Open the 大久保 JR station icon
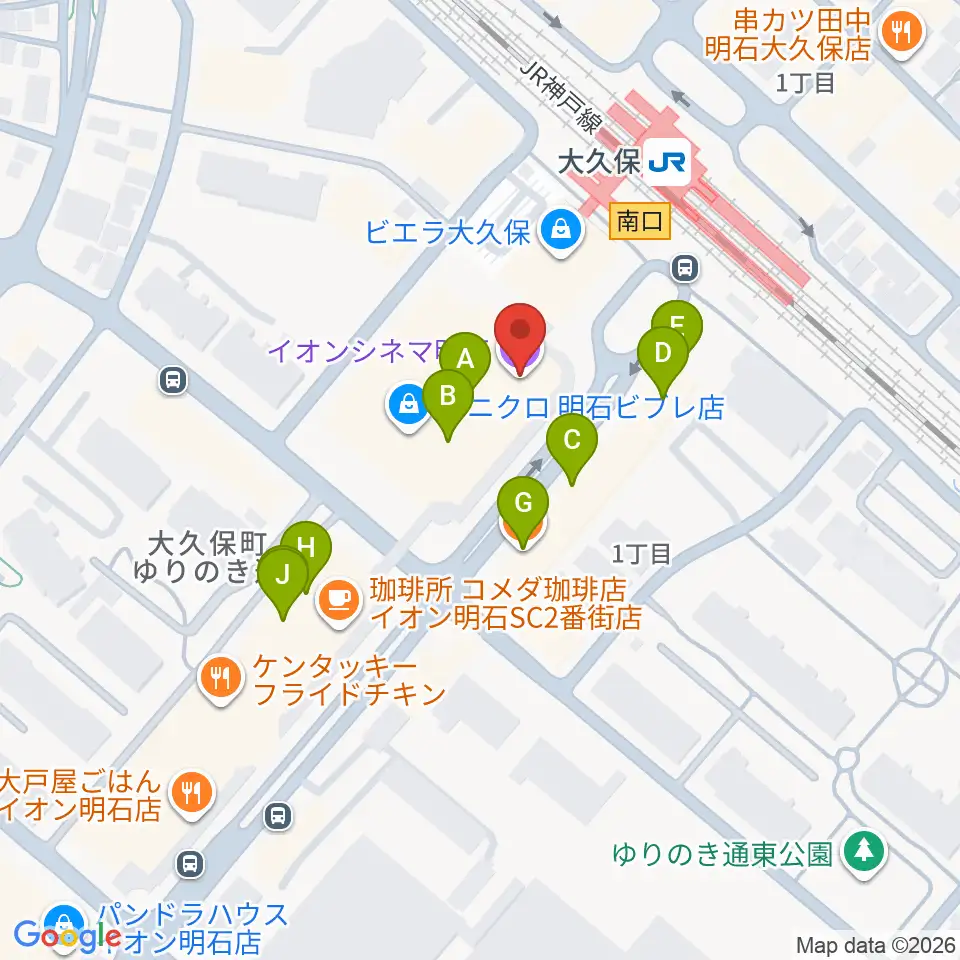The image size is (960, 960). point(666,162)
